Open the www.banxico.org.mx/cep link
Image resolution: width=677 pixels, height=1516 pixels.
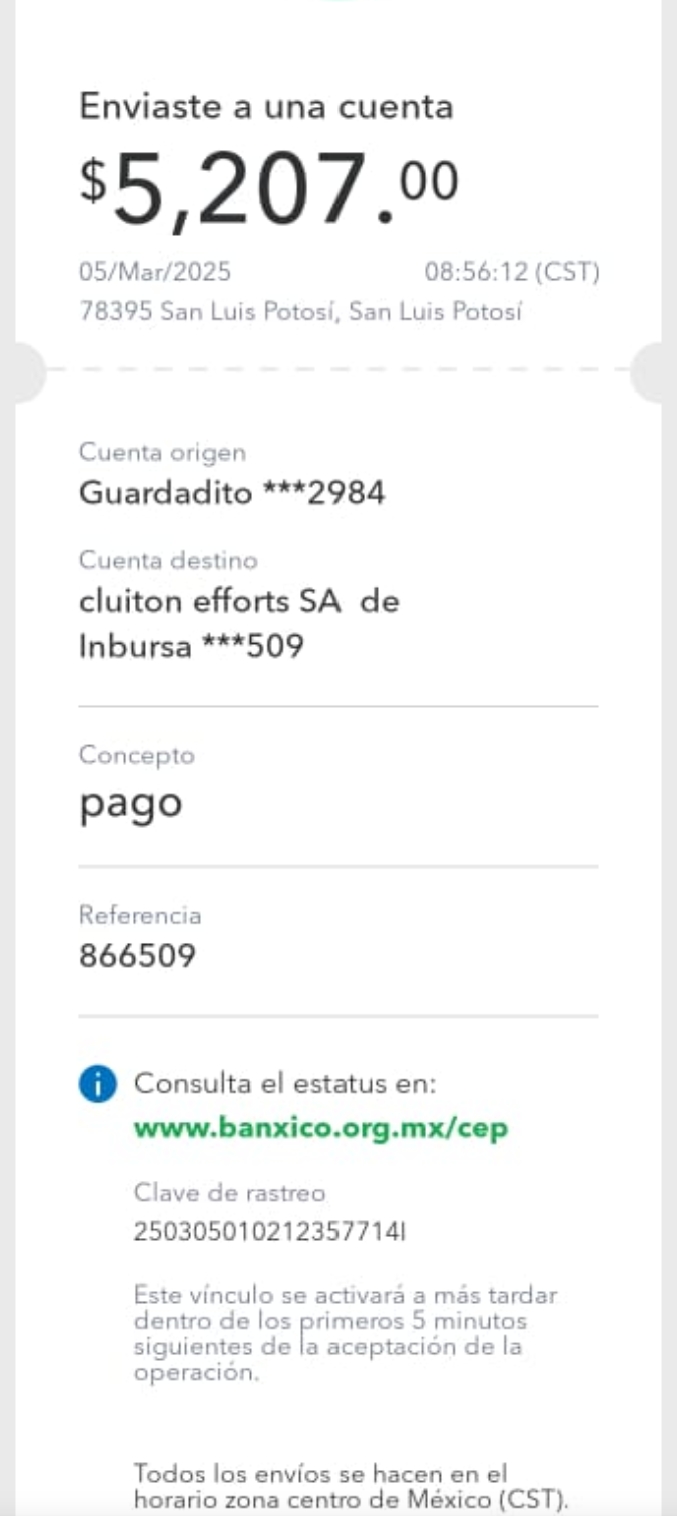tap(321, 1128)
